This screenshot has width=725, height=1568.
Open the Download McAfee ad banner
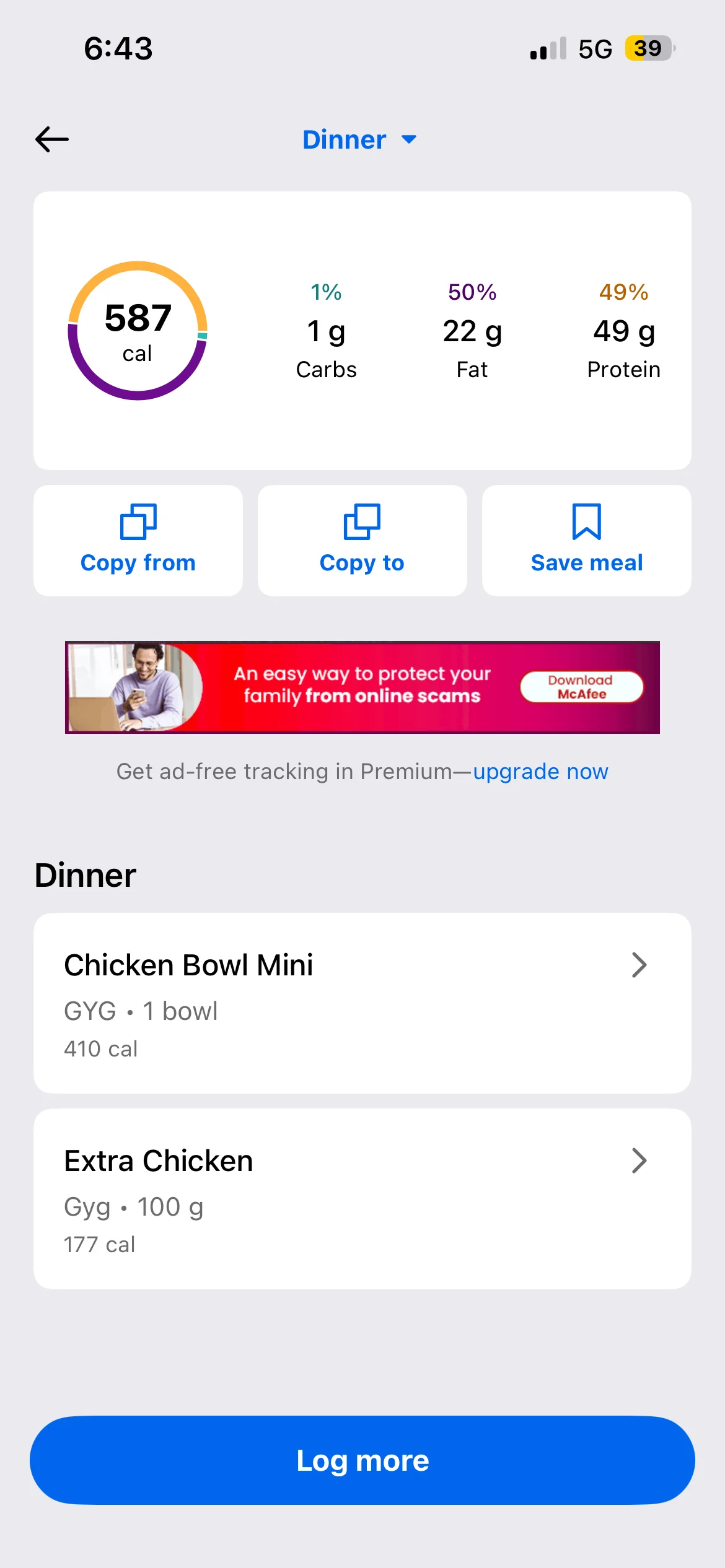point(581,687)
